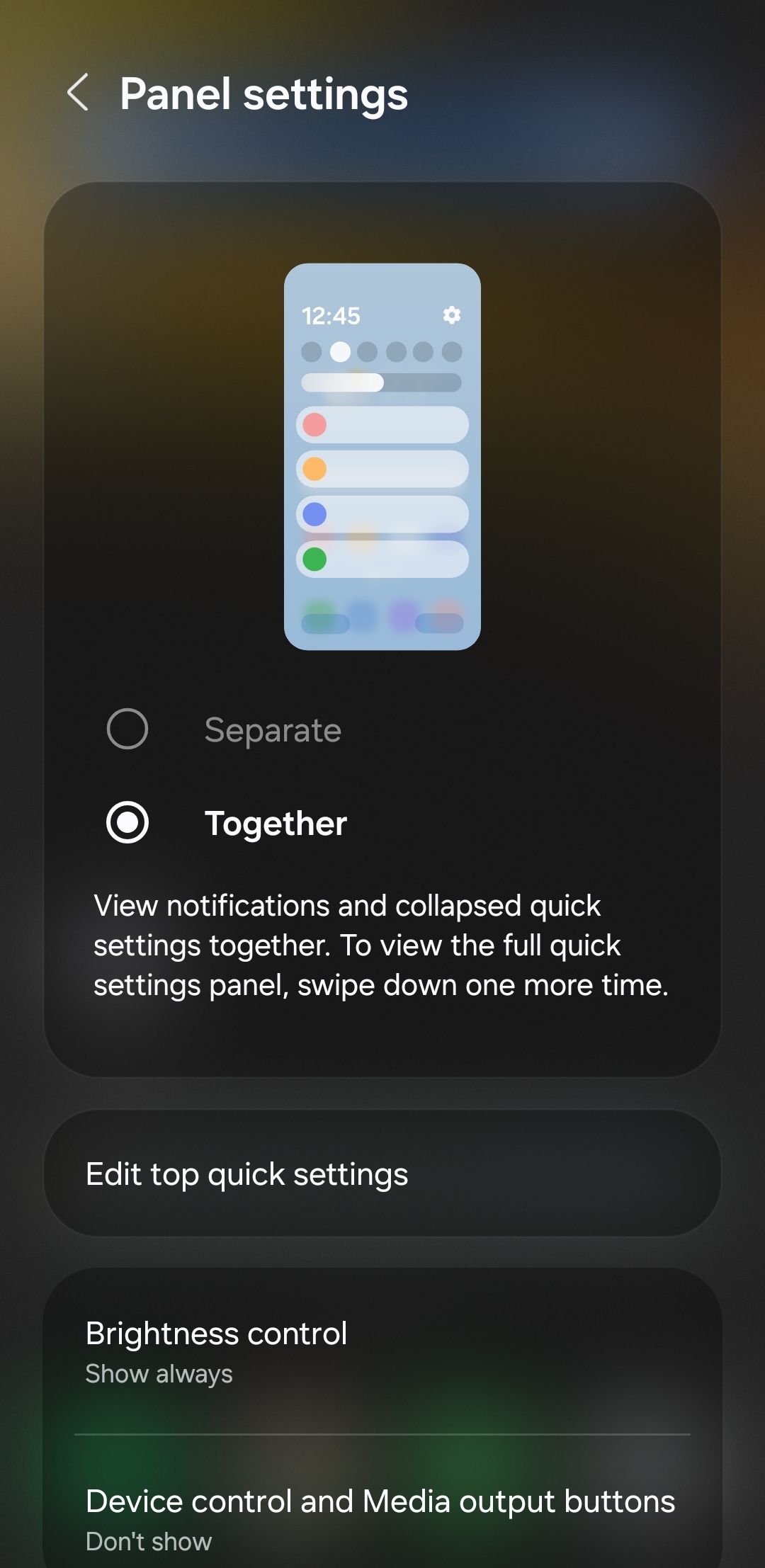765x1568 pixels.
Task: Click the 12:45 clock in the preview
Action: [330, 316]
